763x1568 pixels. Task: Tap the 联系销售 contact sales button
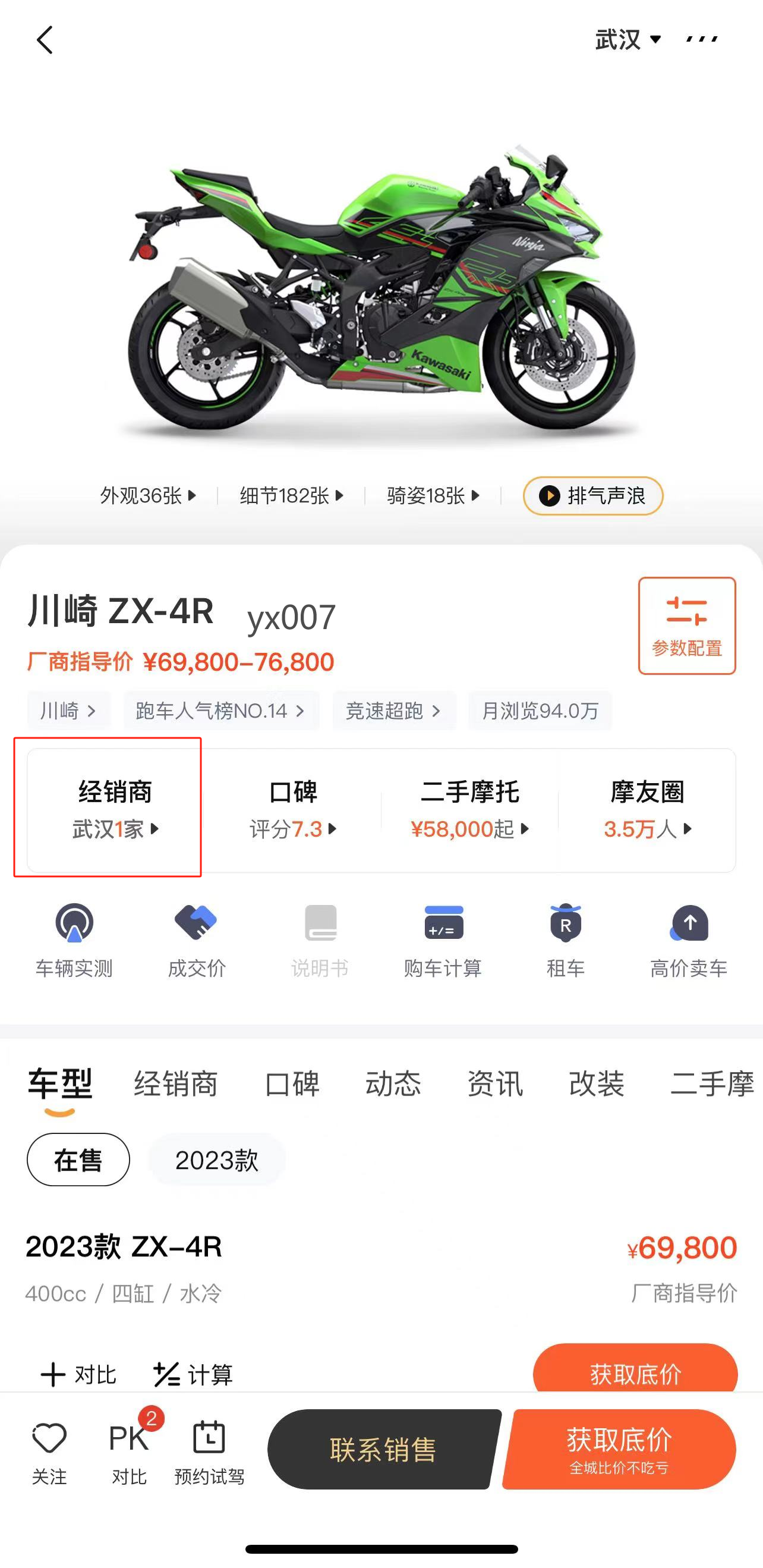[x=383, y=1448]
